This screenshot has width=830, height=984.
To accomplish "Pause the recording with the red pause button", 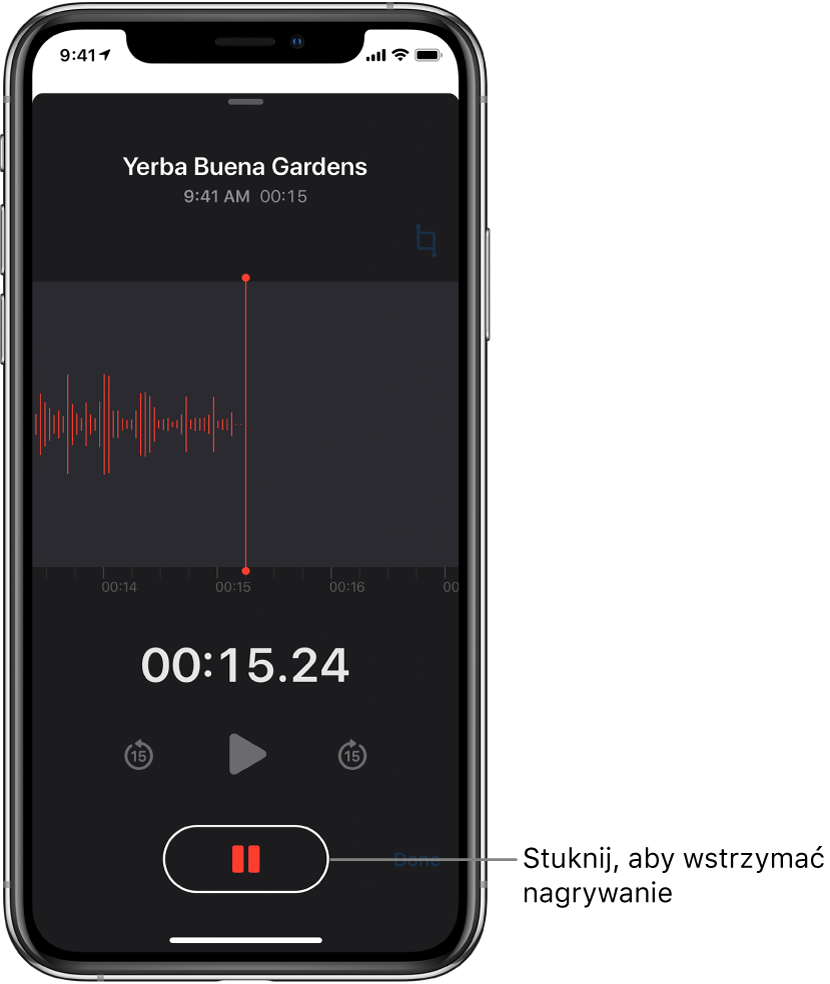I will pyautogui.click(x=246, y=859).
